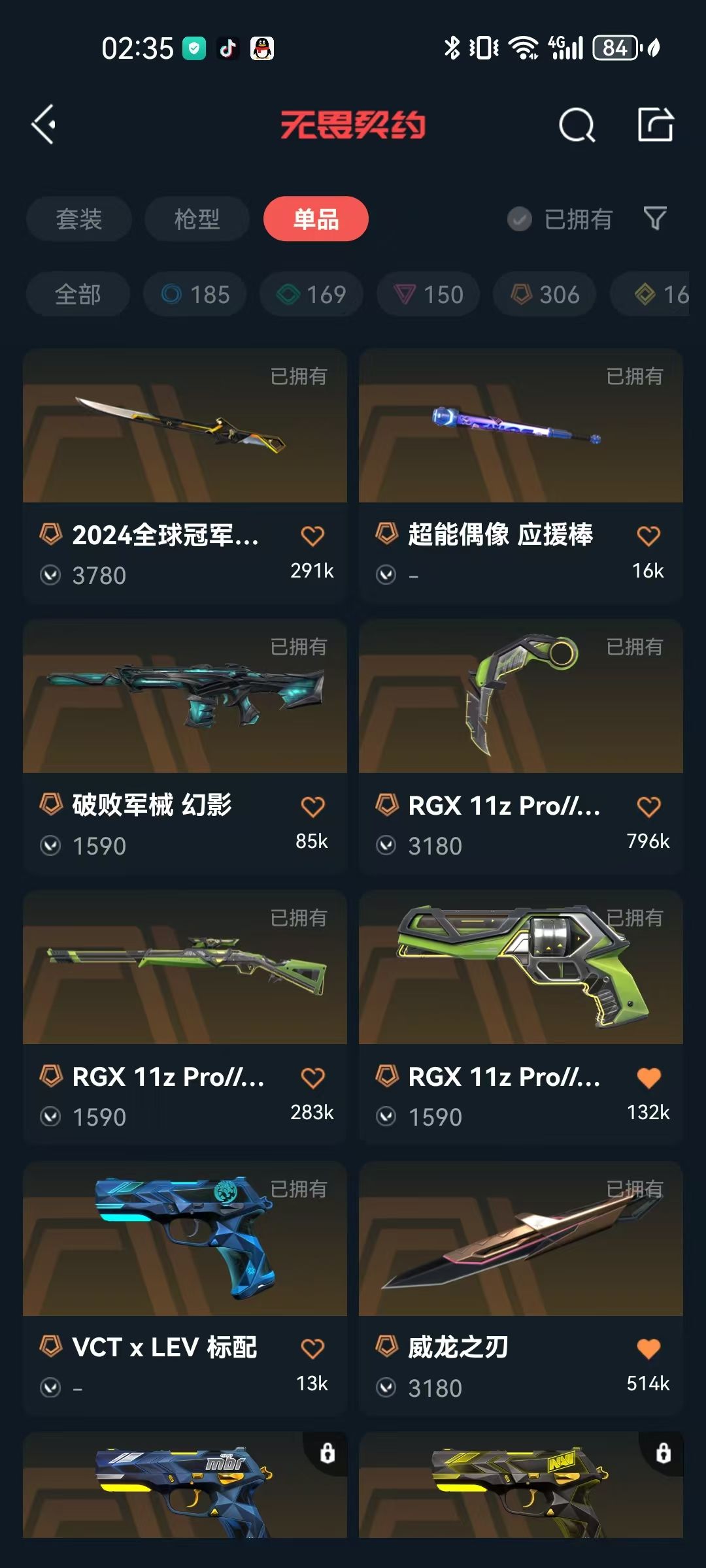Select the 全部 filter chip
Viewport: 706px width, 1568px height.
tap(78, 295)
